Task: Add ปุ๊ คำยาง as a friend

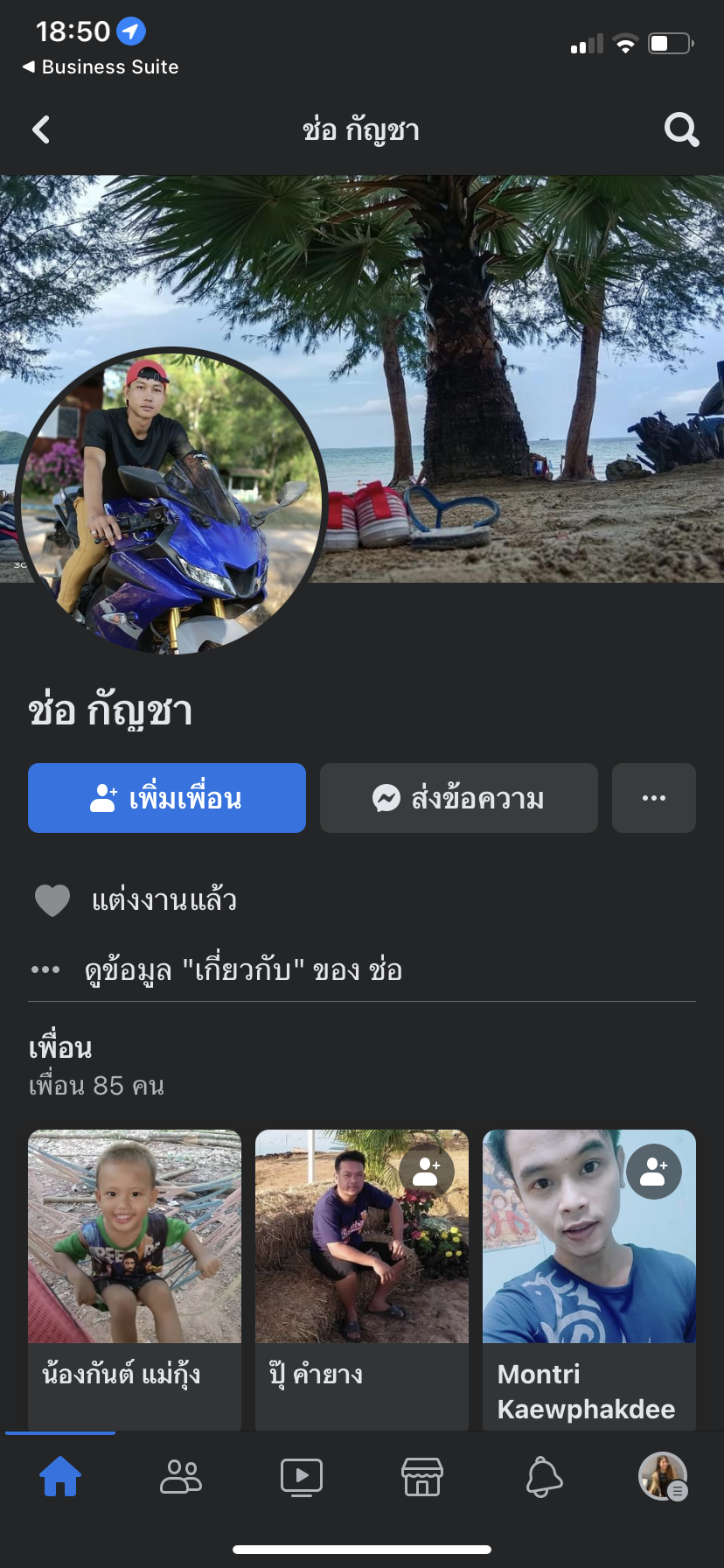Action: point(427,1172)
